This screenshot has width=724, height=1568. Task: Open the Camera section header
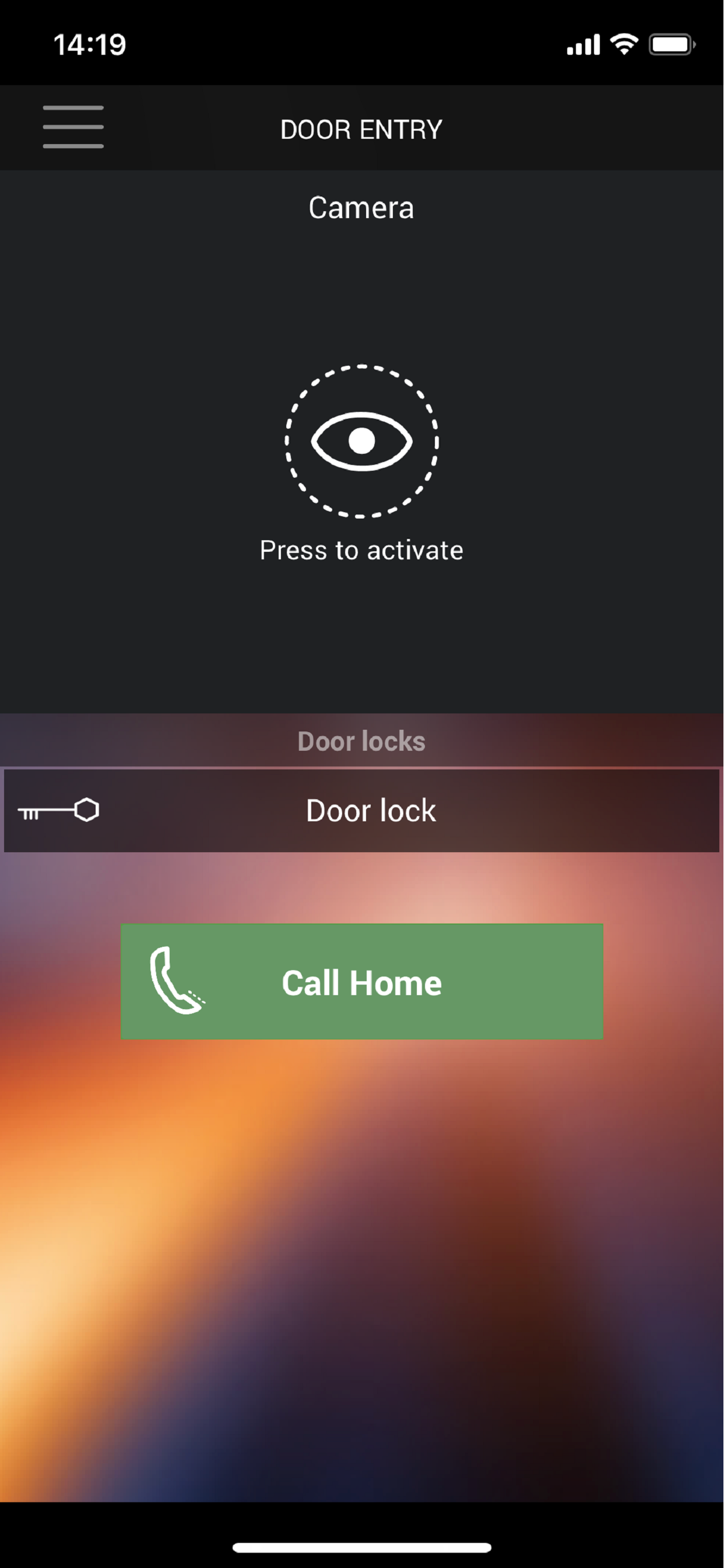(361, 208)
